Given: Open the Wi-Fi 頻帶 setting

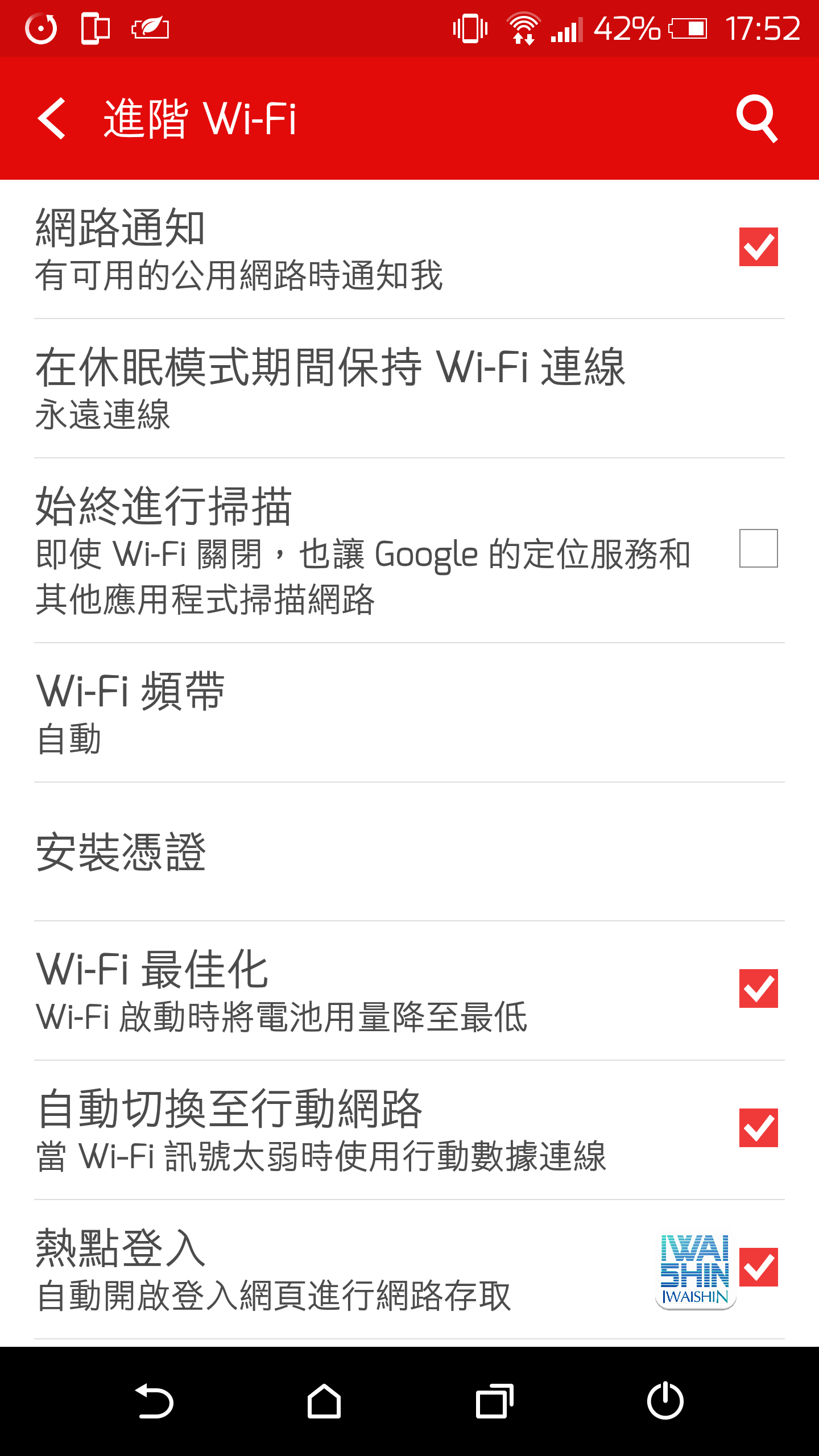Looking at the screenshot, I should pos(409,713).
